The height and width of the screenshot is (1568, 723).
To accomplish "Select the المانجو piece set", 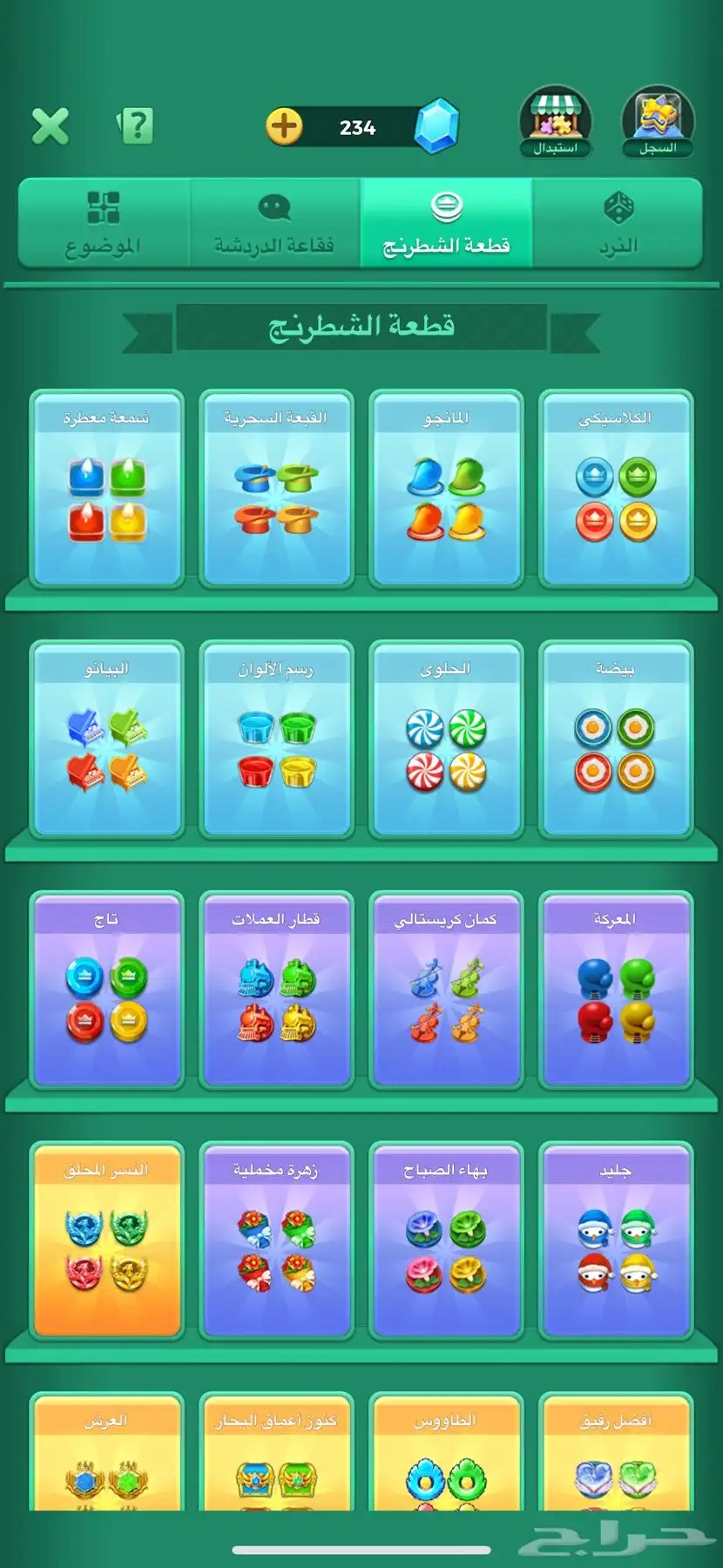I will (446, 489).
